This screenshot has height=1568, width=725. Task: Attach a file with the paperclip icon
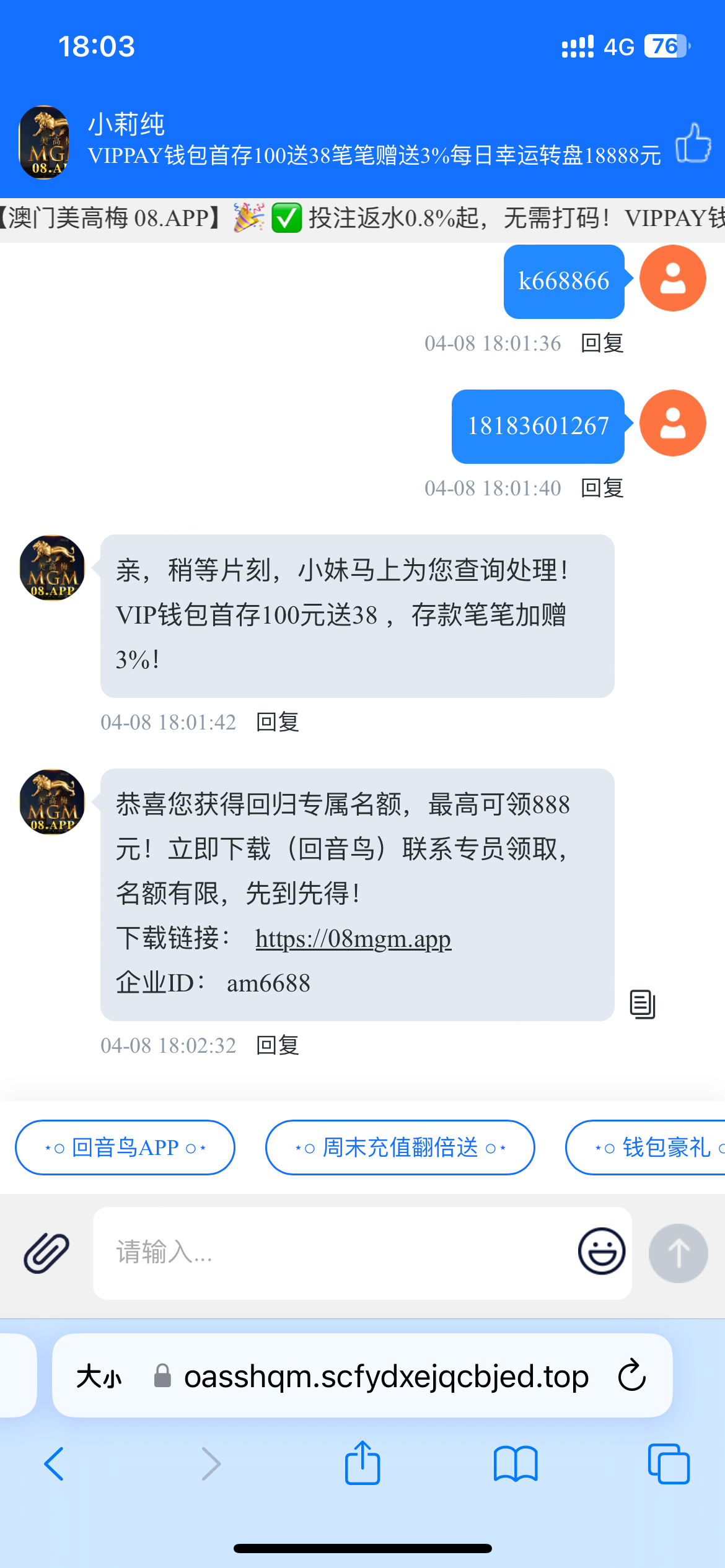[46, 1253]
